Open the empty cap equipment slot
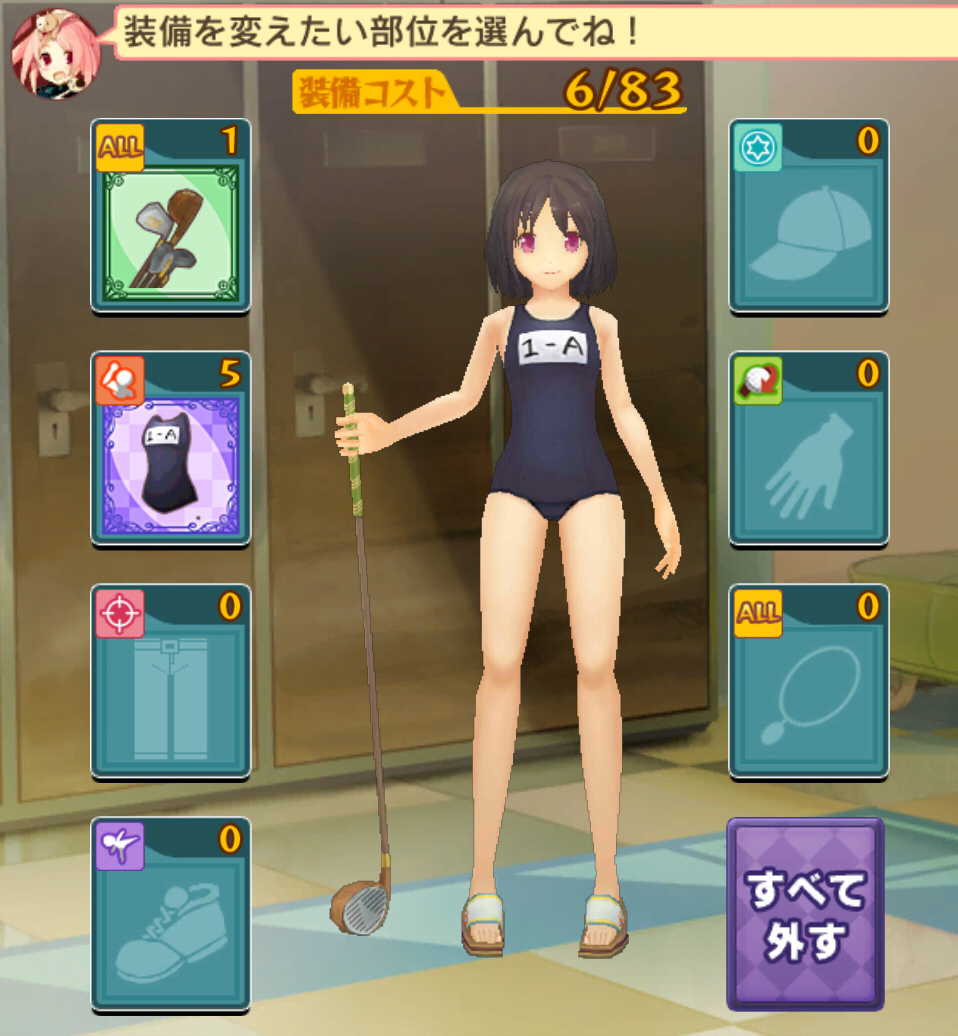 click(808, 230)
